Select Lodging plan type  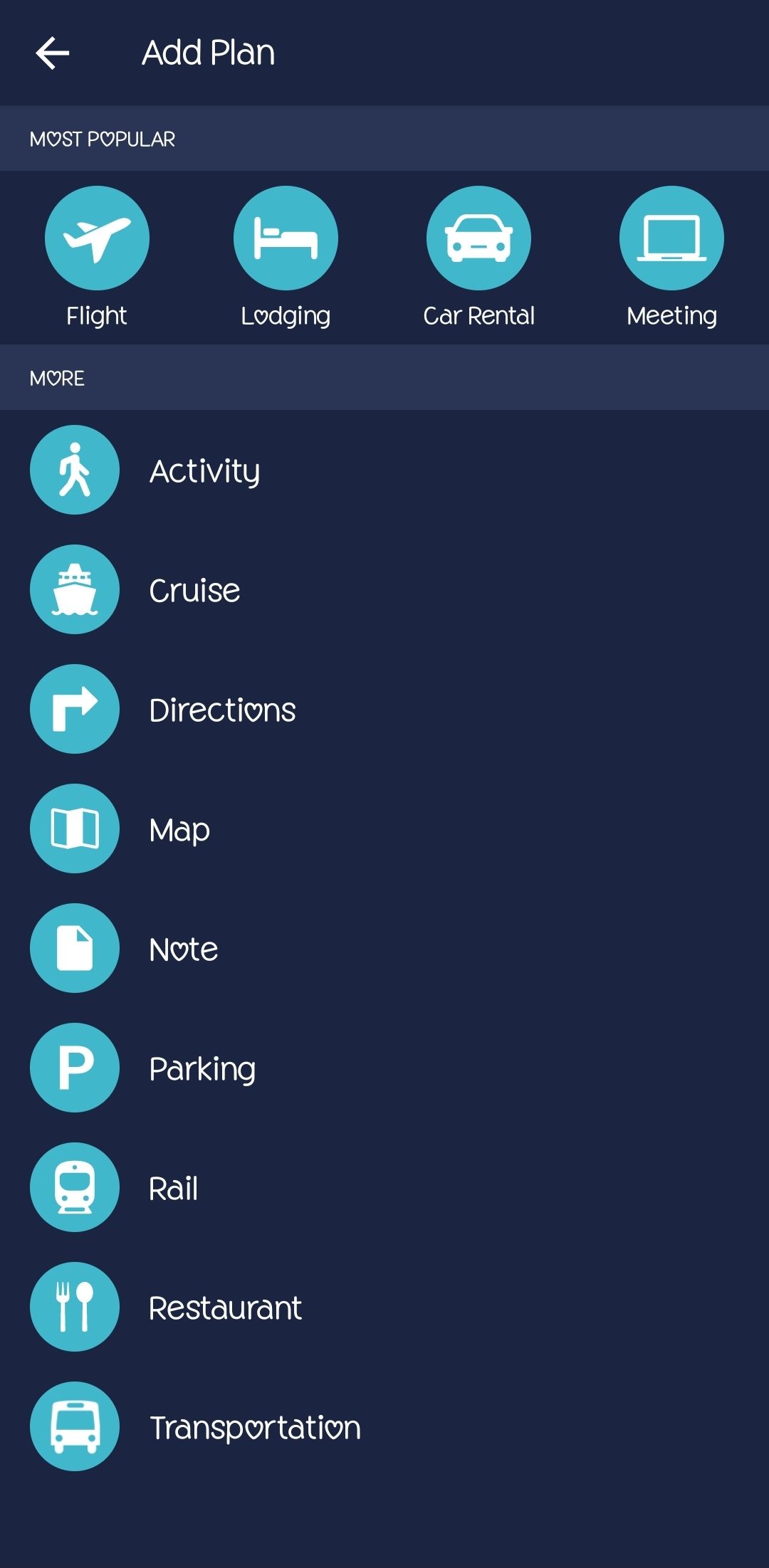tap(286, 257)
